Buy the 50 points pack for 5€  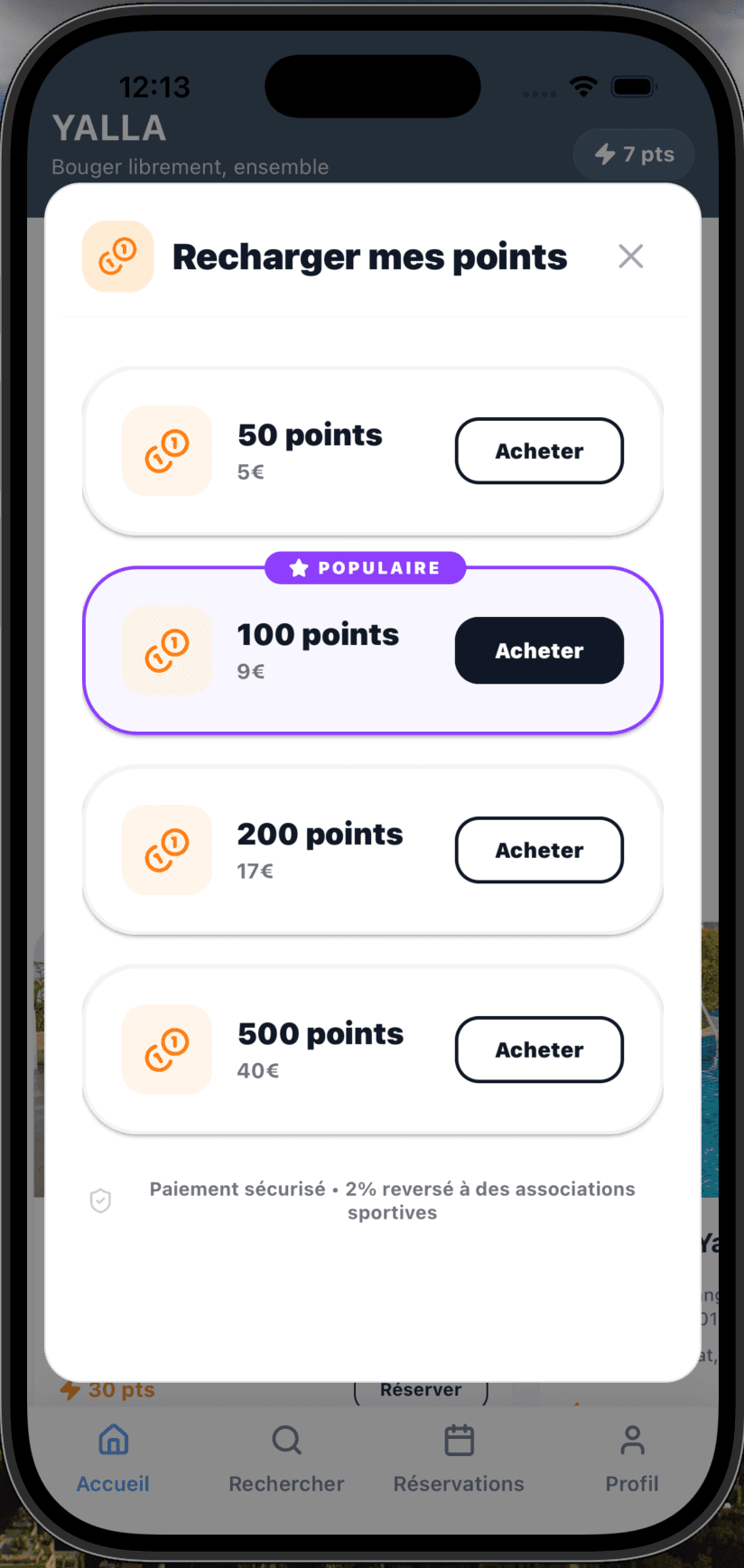click(539, 451)
